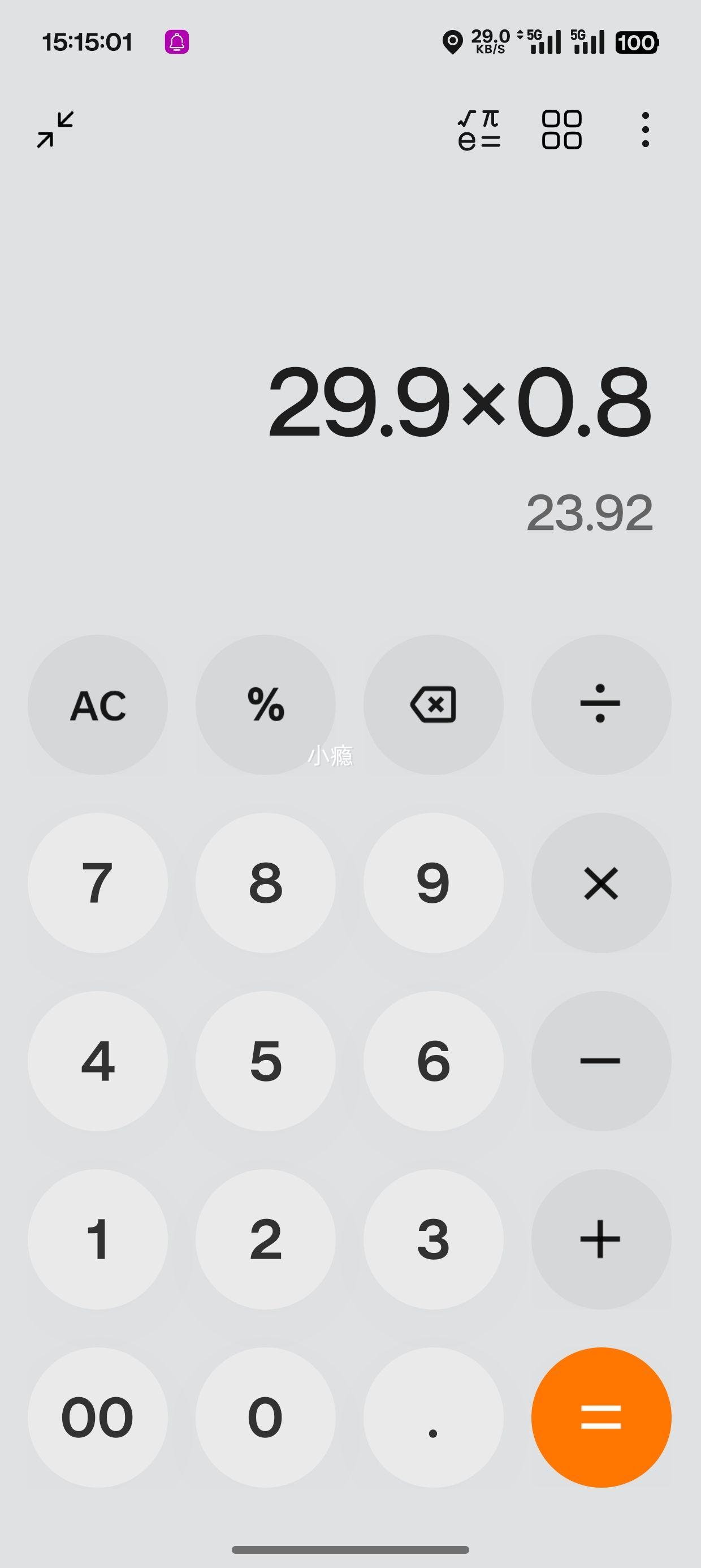
Task: Open the notification bell in status bar
Action: pyautogui.click(x=176, y=41)
